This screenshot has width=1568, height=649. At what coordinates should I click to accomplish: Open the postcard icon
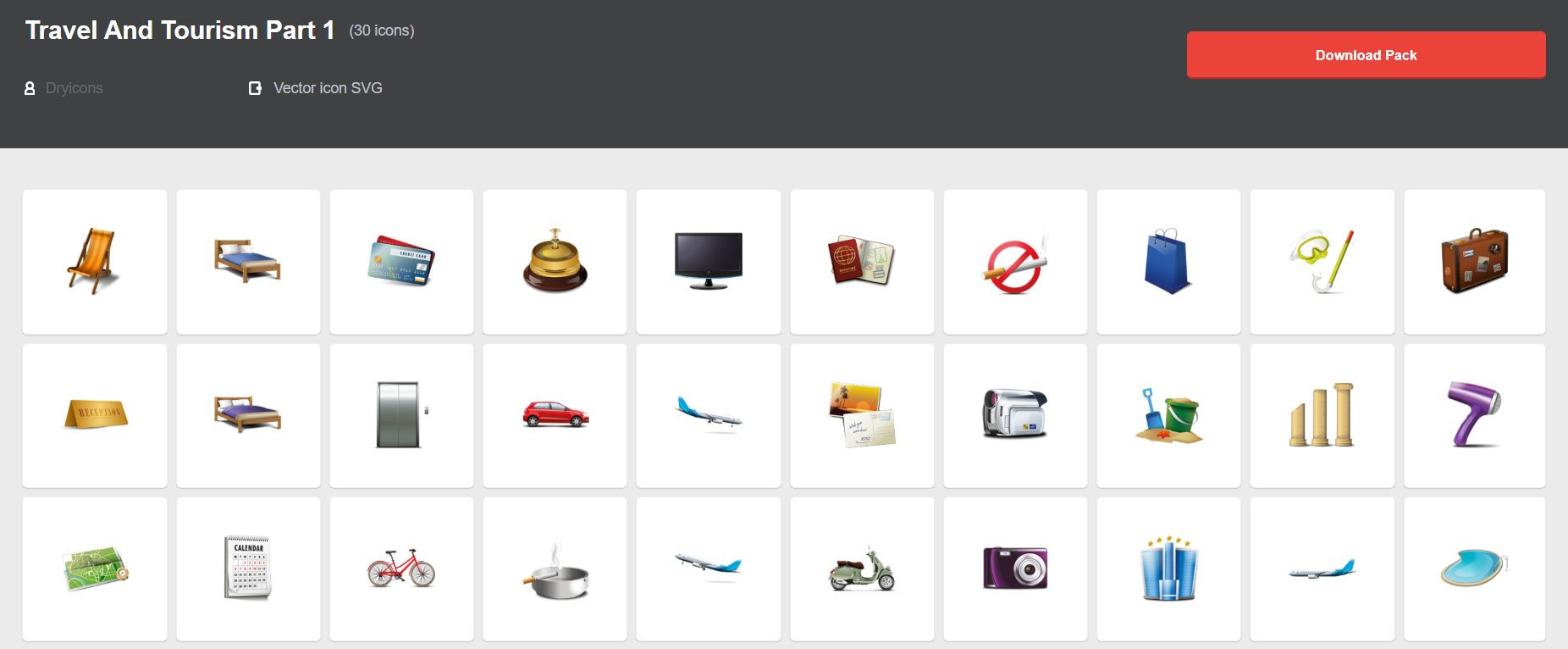(861, 415)
